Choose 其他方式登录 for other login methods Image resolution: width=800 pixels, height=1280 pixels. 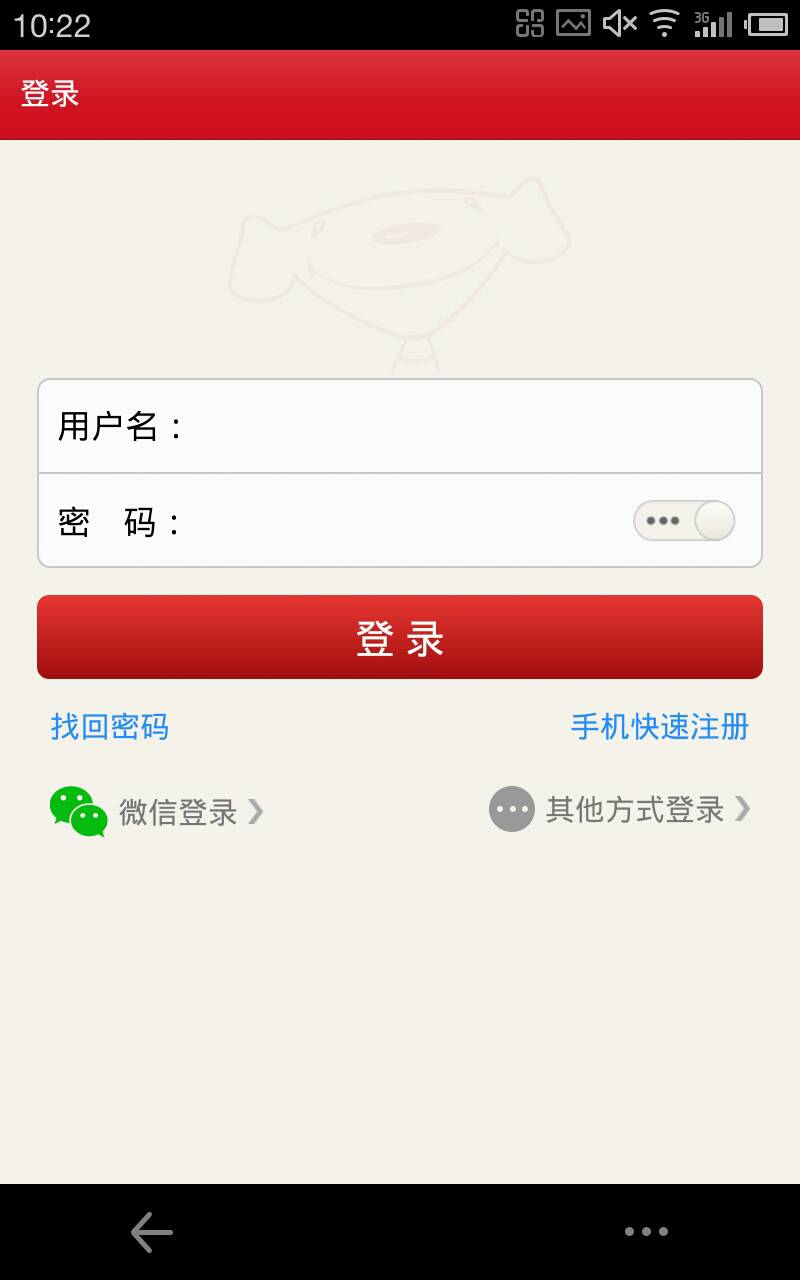pos(620,809)
